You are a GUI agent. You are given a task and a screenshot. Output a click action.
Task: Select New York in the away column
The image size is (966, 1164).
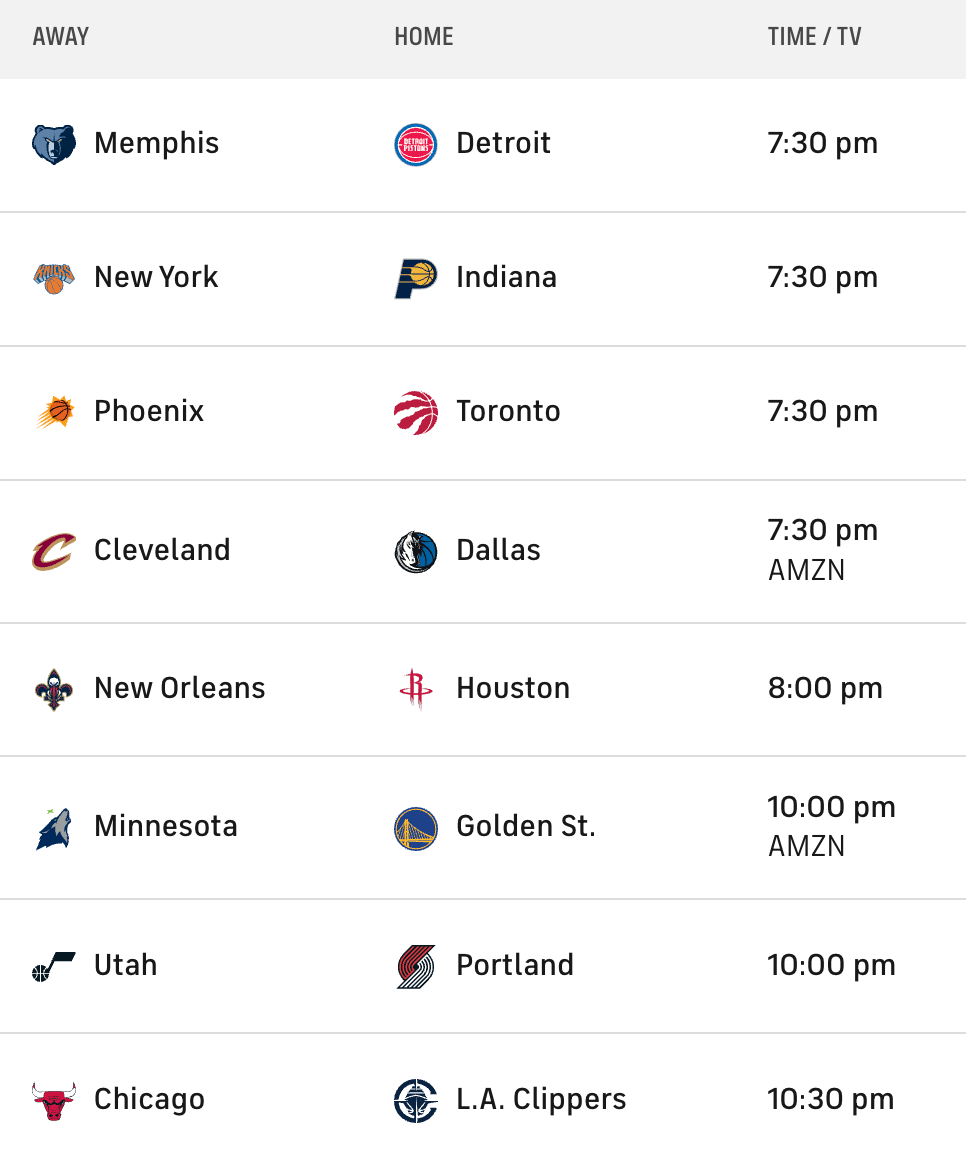[156, 277]
